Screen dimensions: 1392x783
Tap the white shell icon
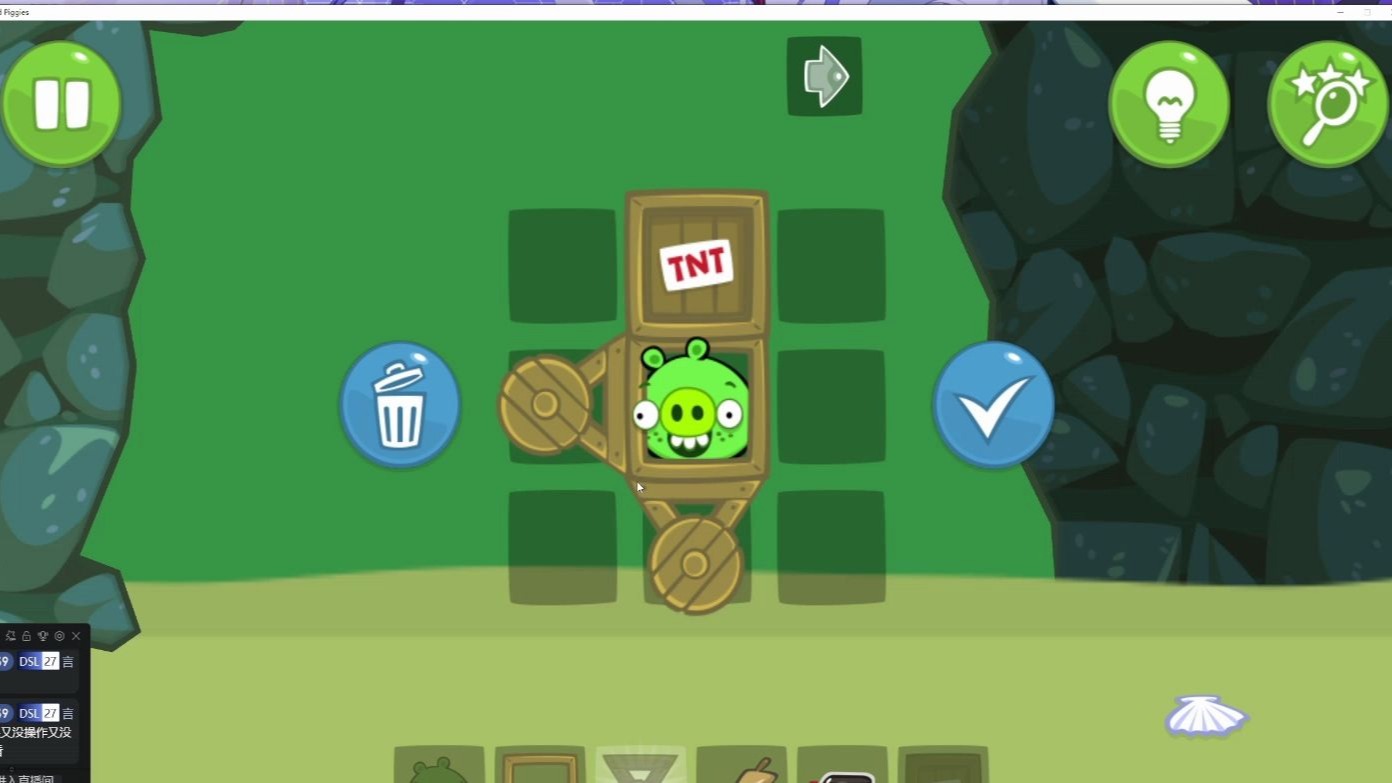[1206, 716]
